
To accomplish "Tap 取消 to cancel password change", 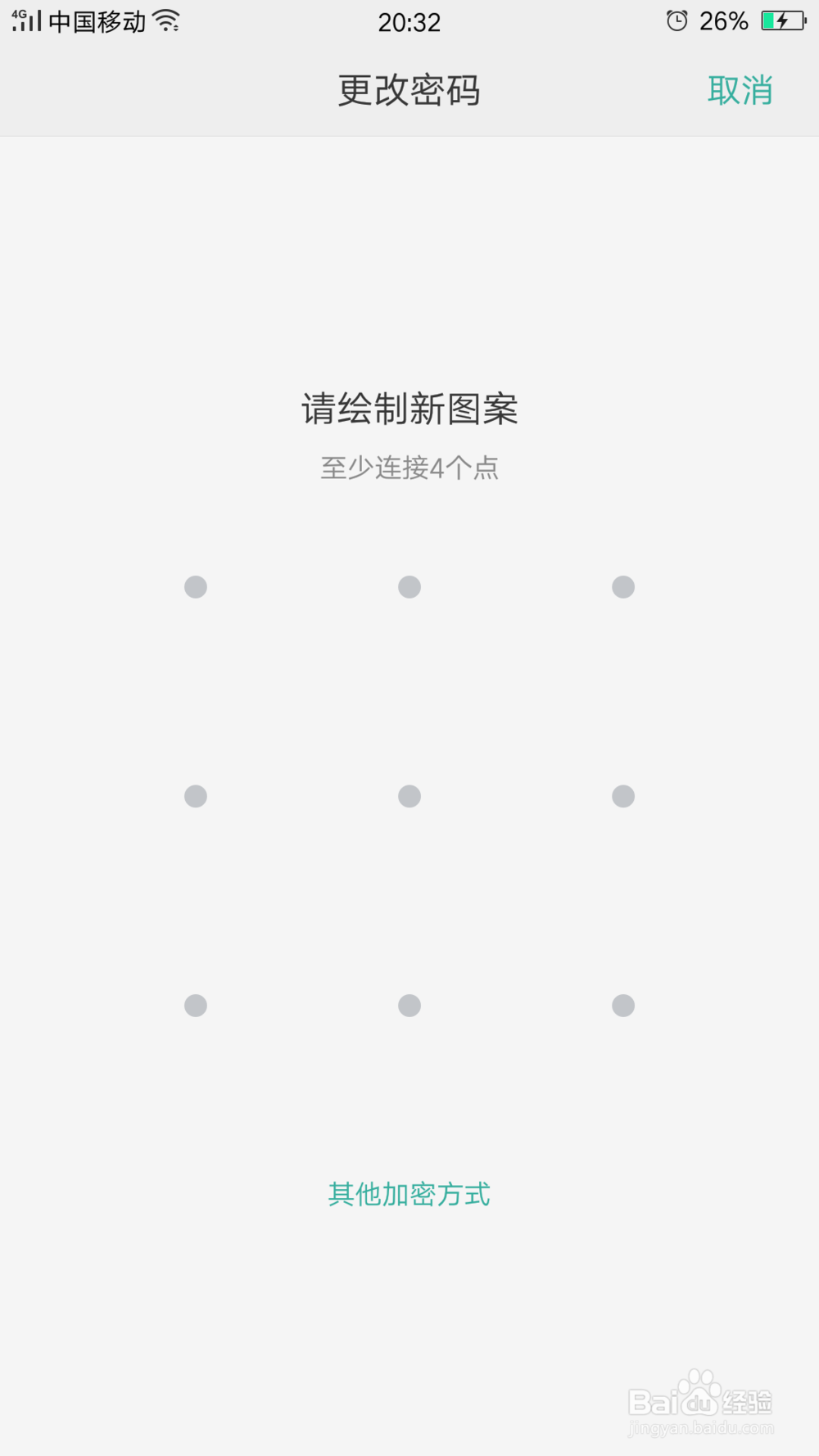I will (x=740, y=91).
